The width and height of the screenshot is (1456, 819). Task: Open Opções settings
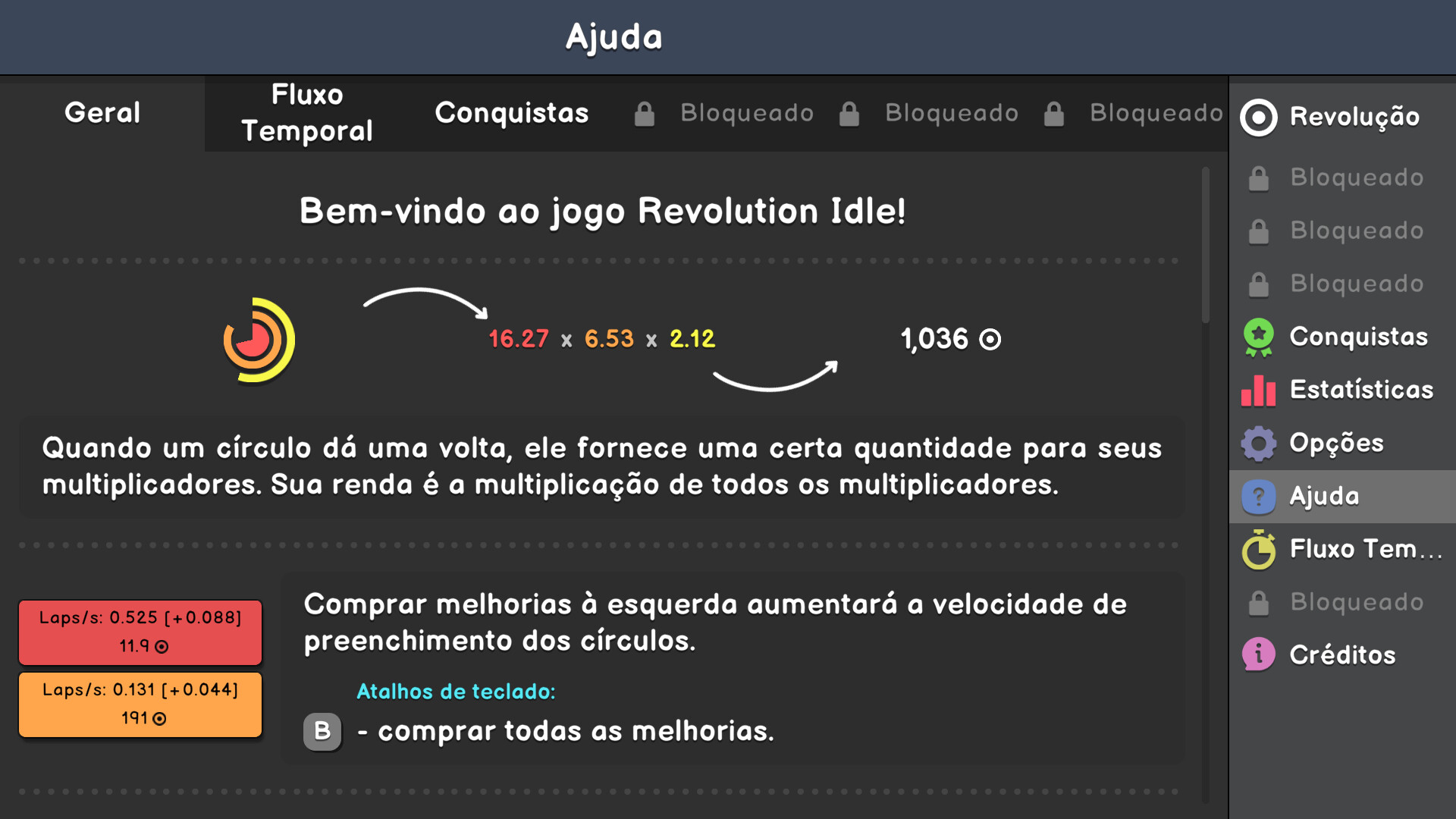point(1341,443)
